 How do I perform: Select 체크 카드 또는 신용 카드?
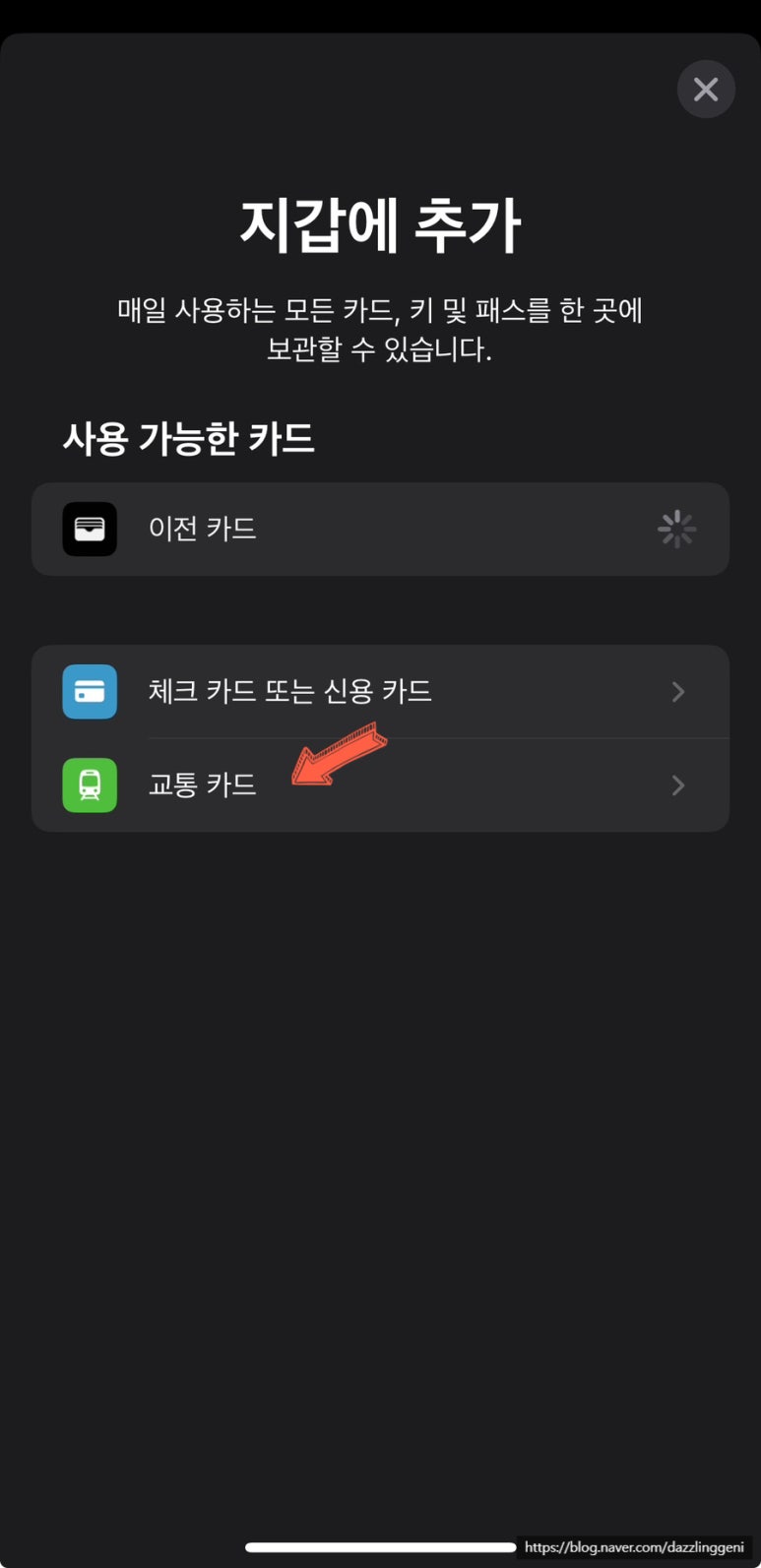(380, 692)
